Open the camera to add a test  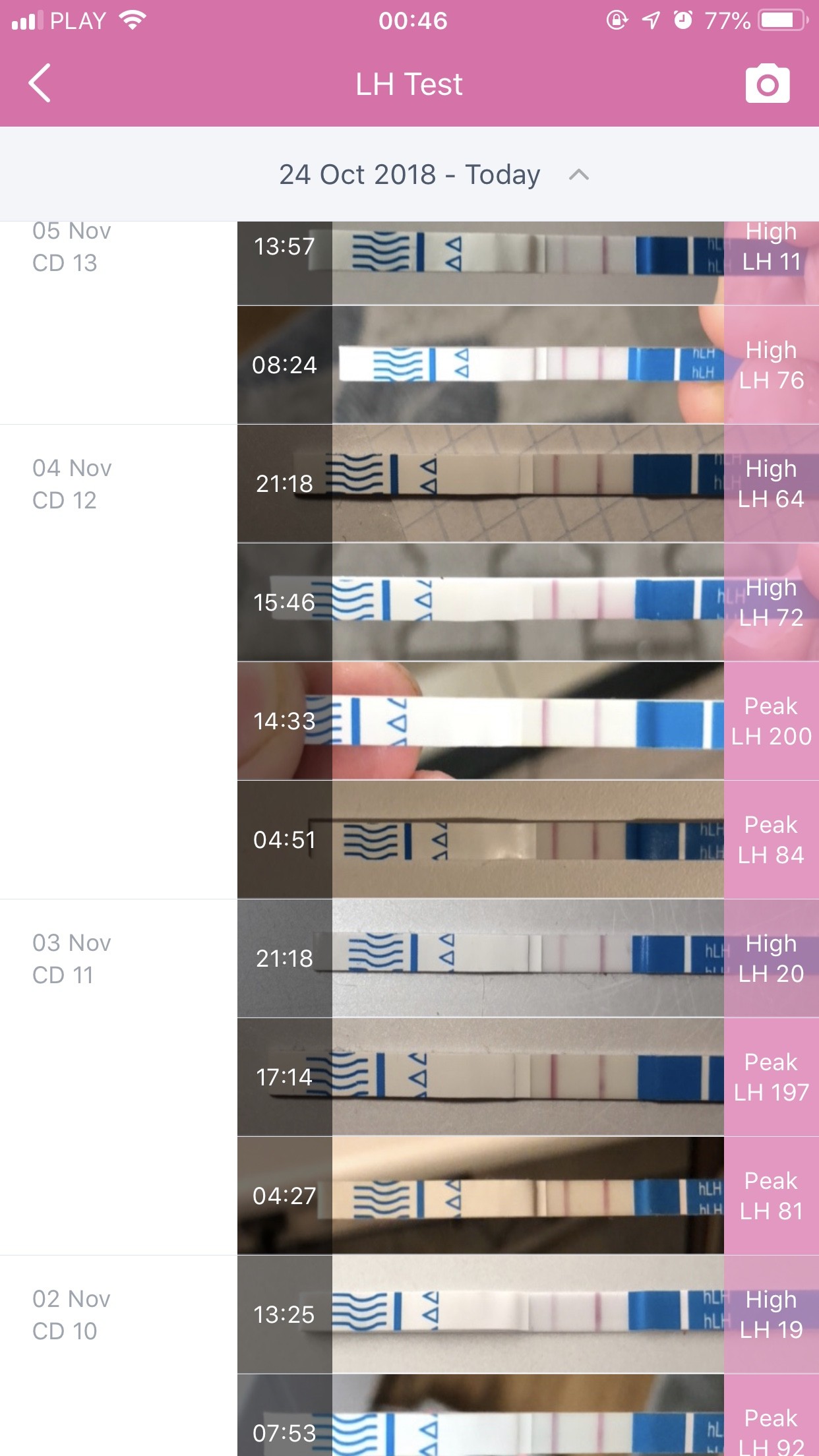point(767,84)
